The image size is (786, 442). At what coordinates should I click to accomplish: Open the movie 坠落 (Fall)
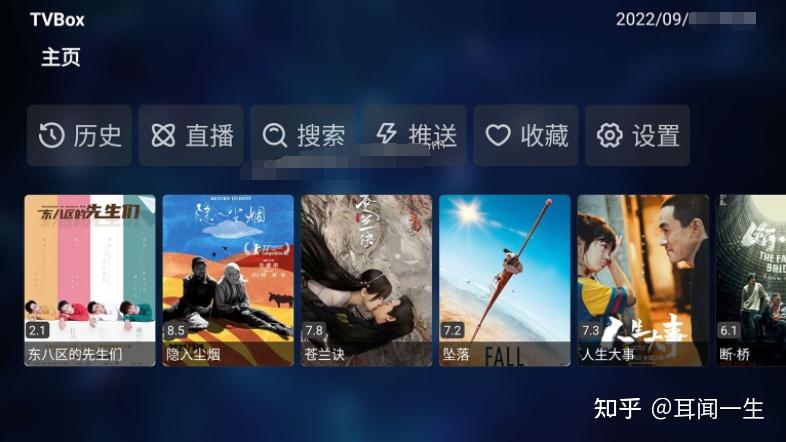coord(505,280)
